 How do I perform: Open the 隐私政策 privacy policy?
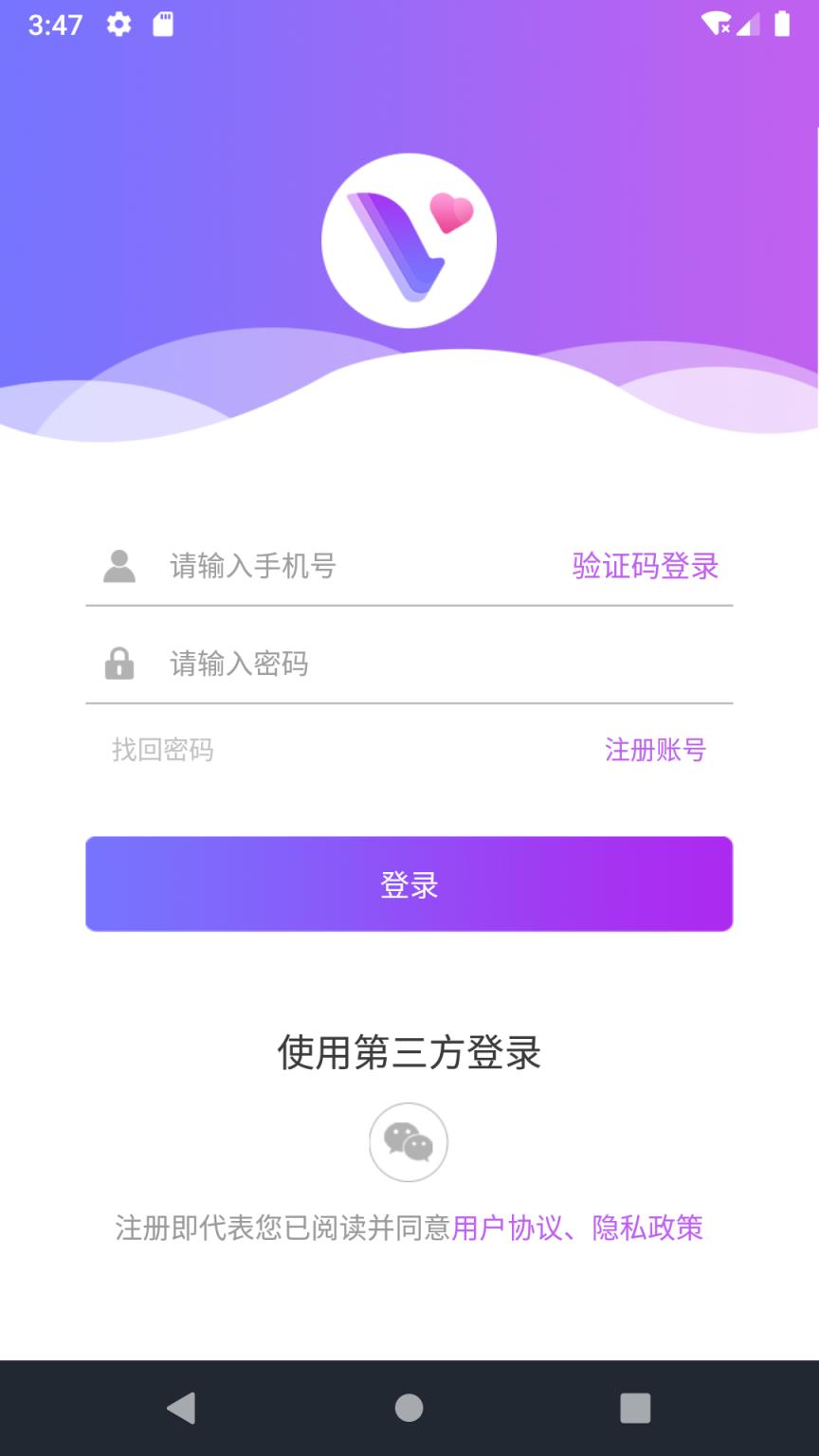point(646,1228)
